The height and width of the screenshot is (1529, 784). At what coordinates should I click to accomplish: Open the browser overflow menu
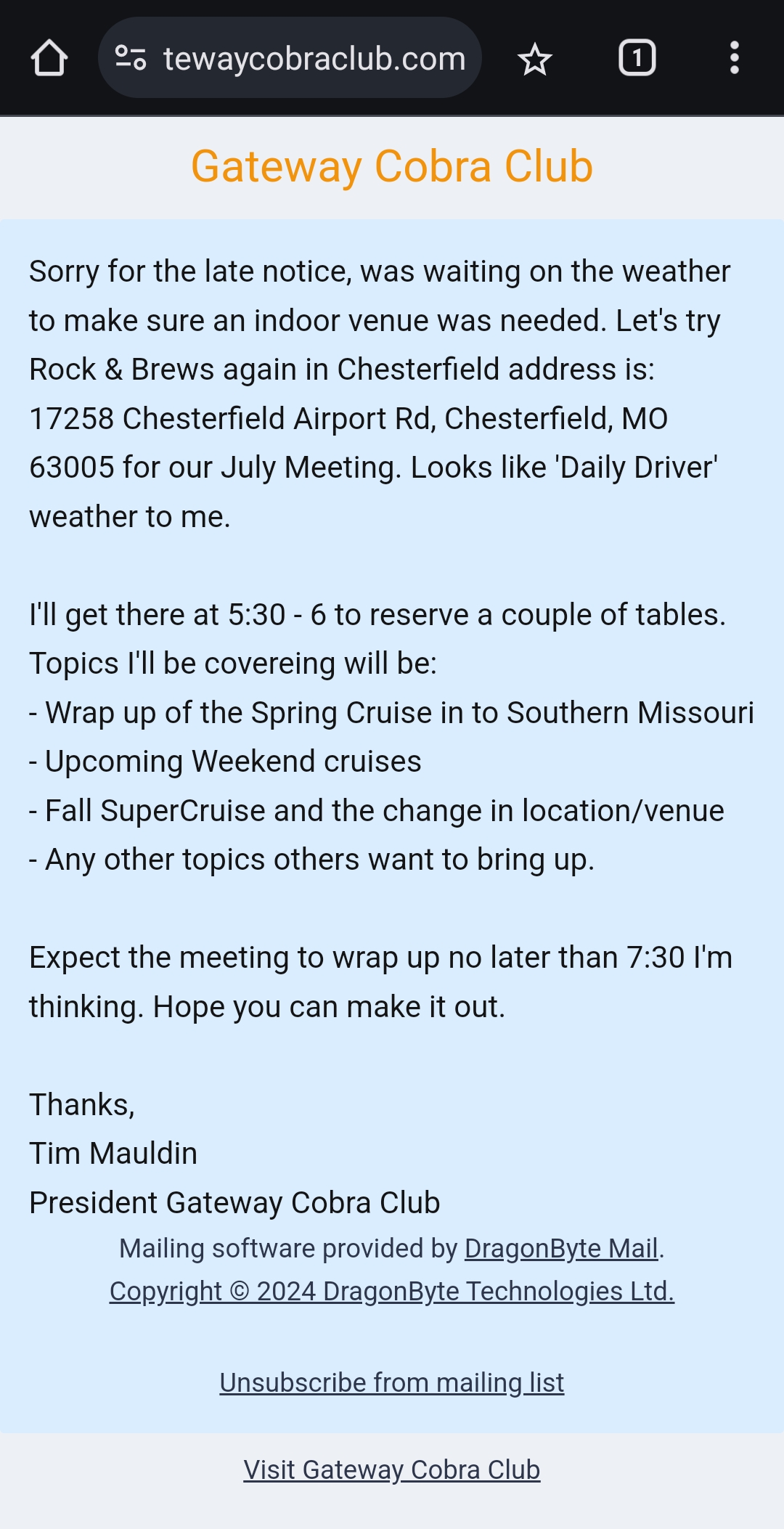[x=734, y=58]
